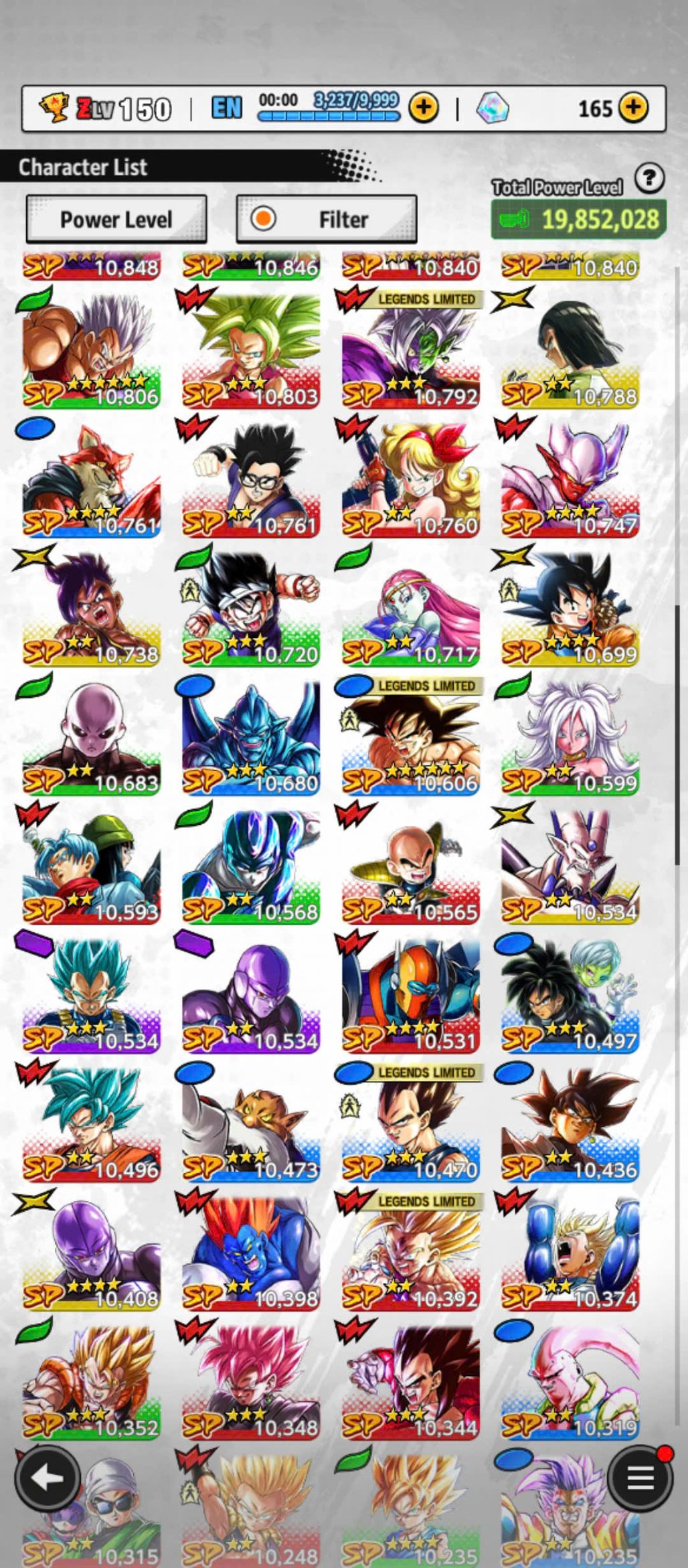Open Legends Limited character with power 10,792
The height and width of the screenshot is (1568, 688).
click(x=410, y=349)
